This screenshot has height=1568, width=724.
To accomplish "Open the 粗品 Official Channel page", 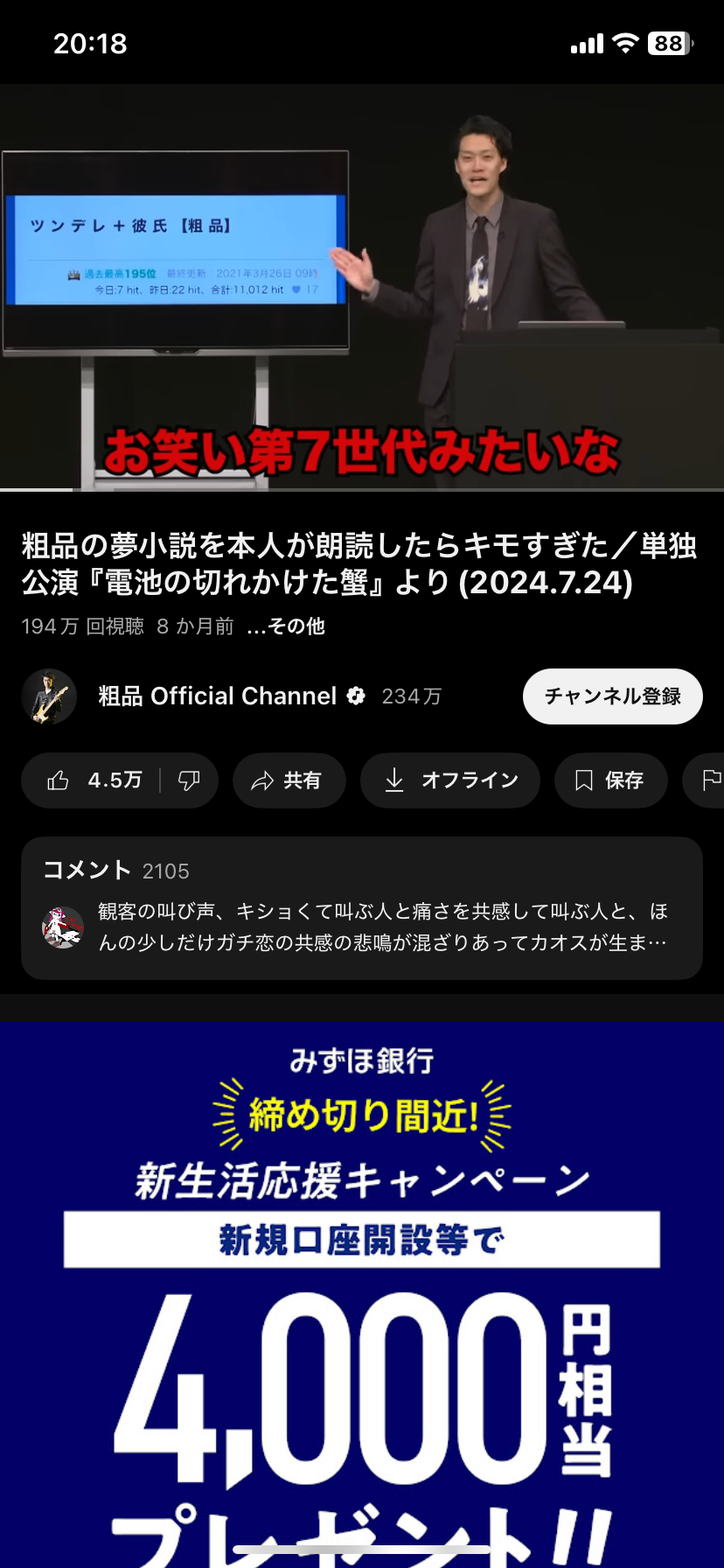I will point(217,696).
